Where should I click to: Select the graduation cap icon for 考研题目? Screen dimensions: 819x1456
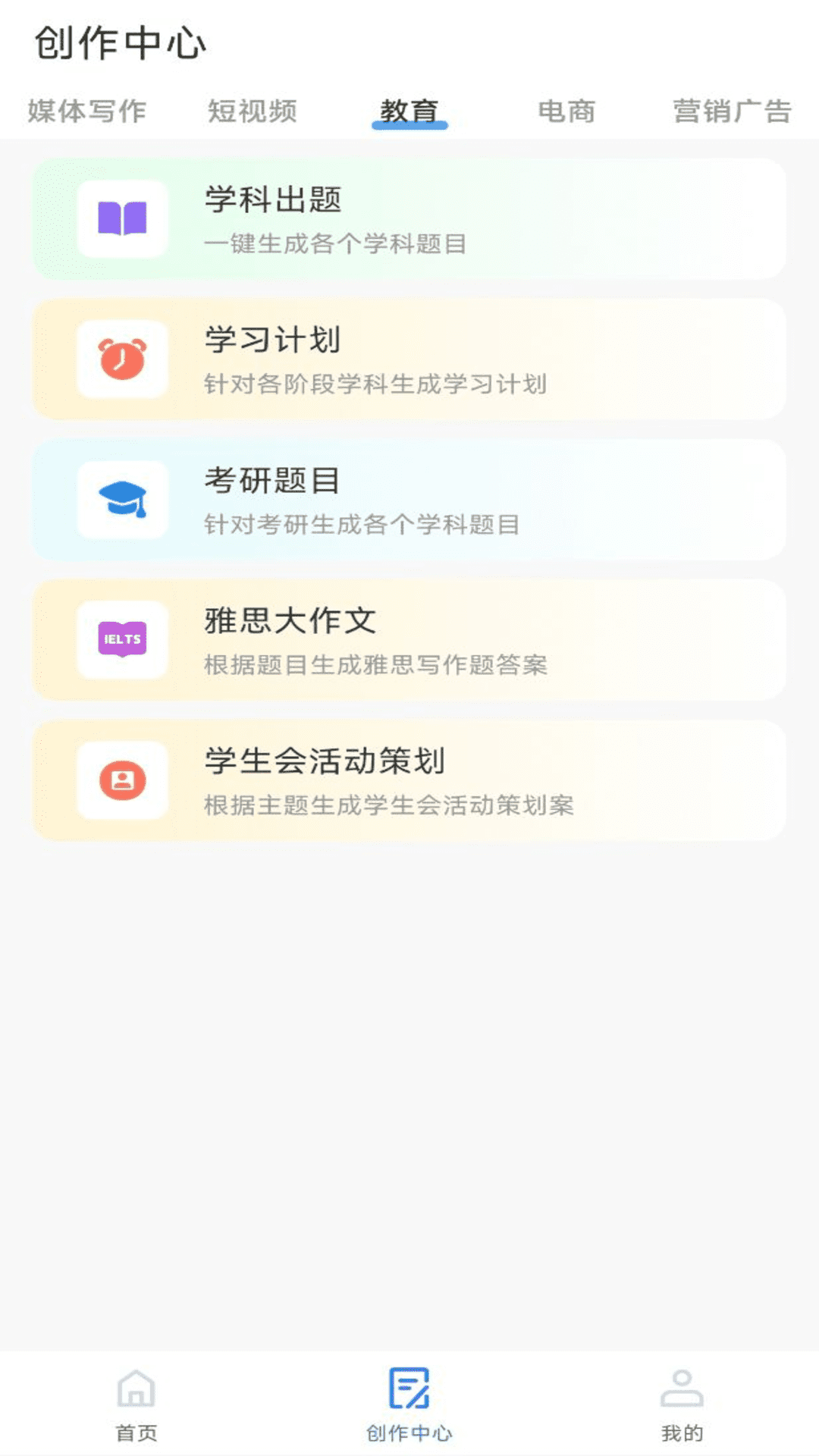point(121,500)
